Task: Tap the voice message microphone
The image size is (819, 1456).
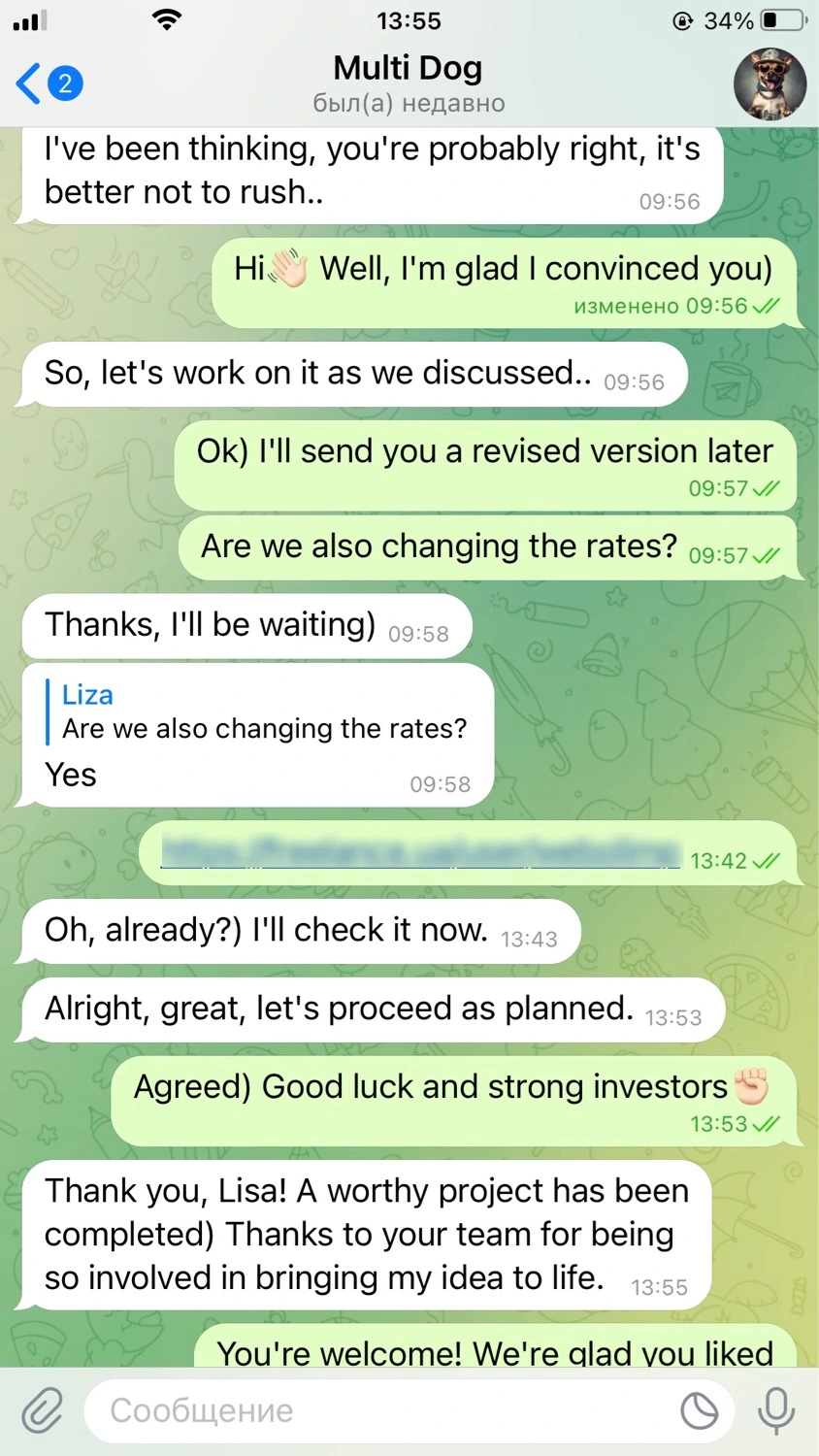Action: (775, 1410)
